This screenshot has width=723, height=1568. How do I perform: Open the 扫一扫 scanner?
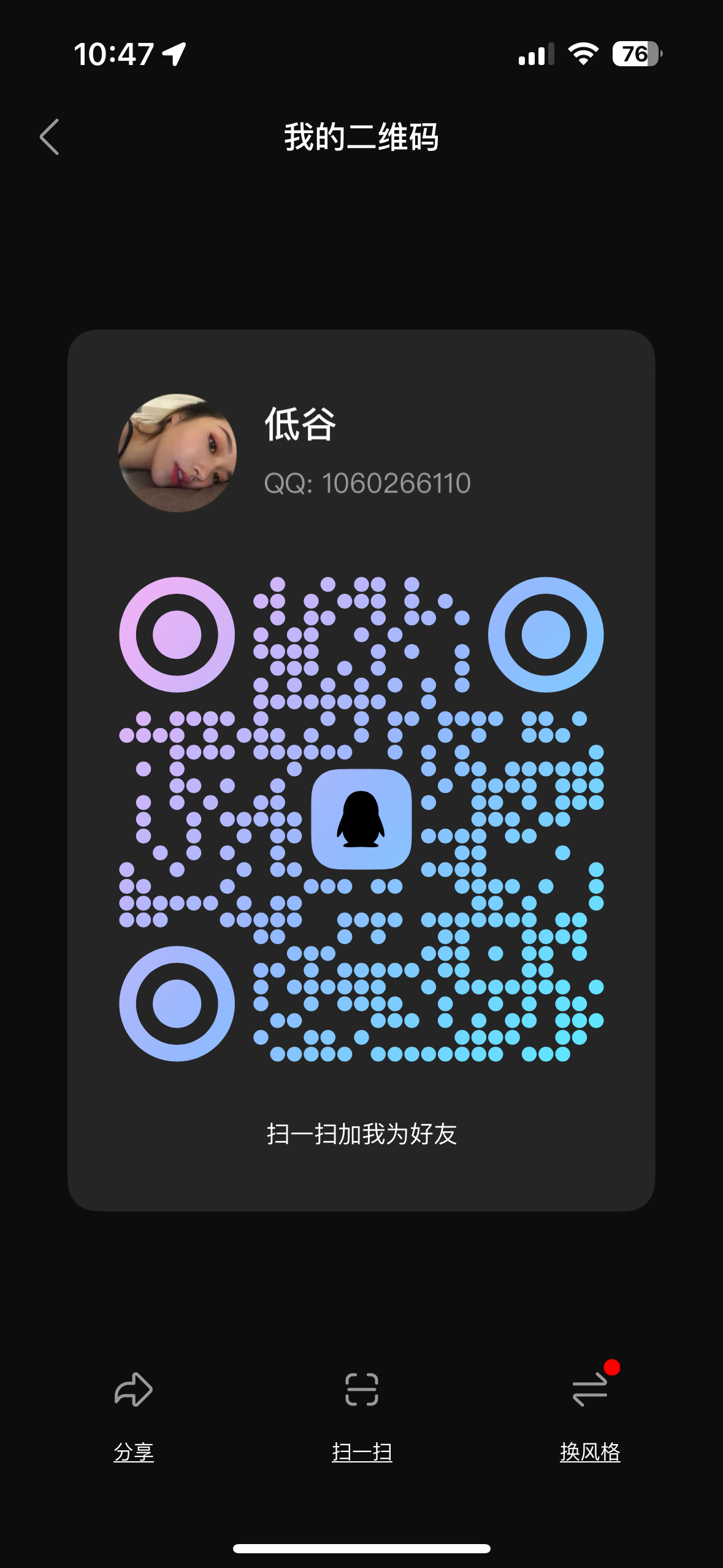pos(362,1411)
